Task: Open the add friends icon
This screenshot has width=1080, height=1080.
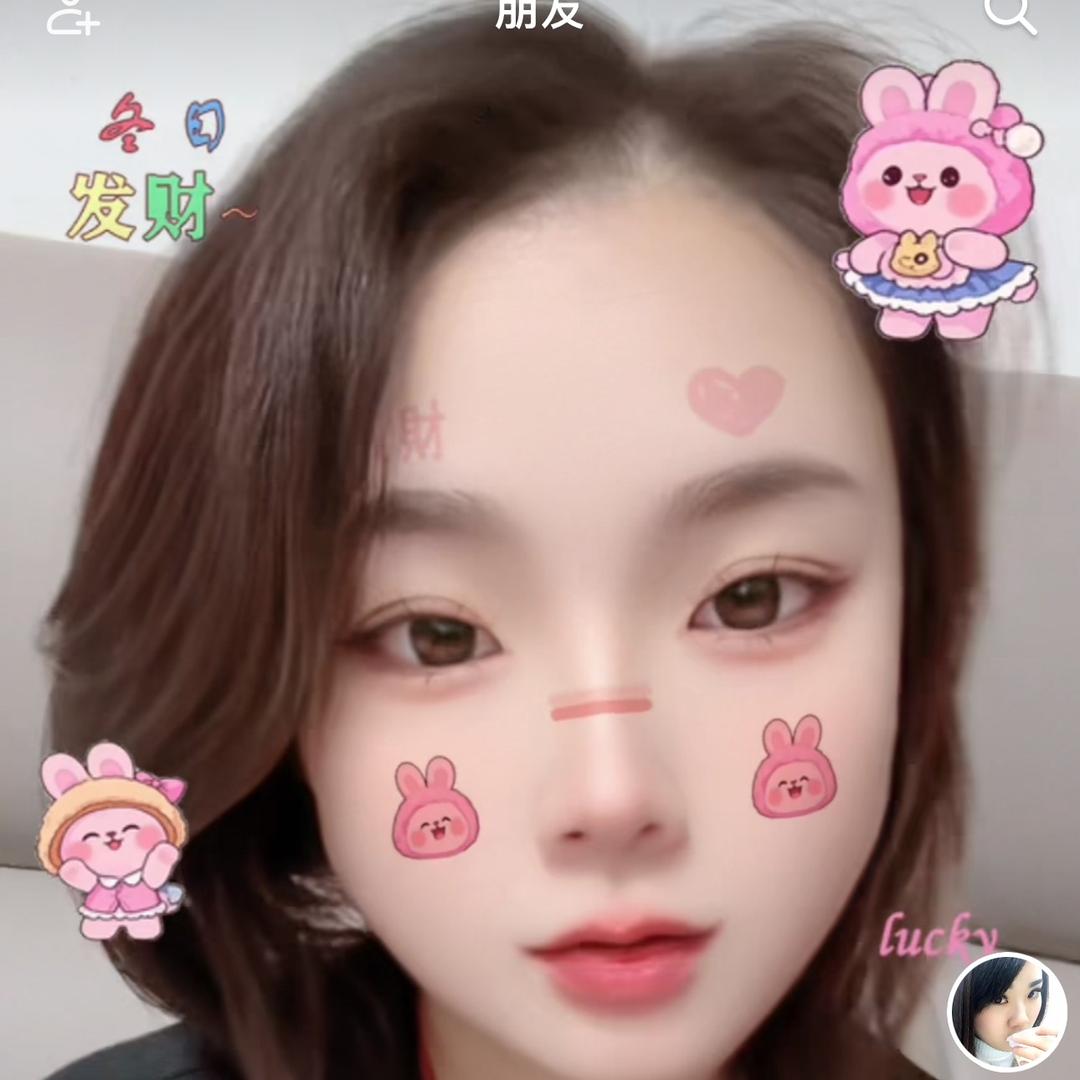Action: (x=72, y=15)
